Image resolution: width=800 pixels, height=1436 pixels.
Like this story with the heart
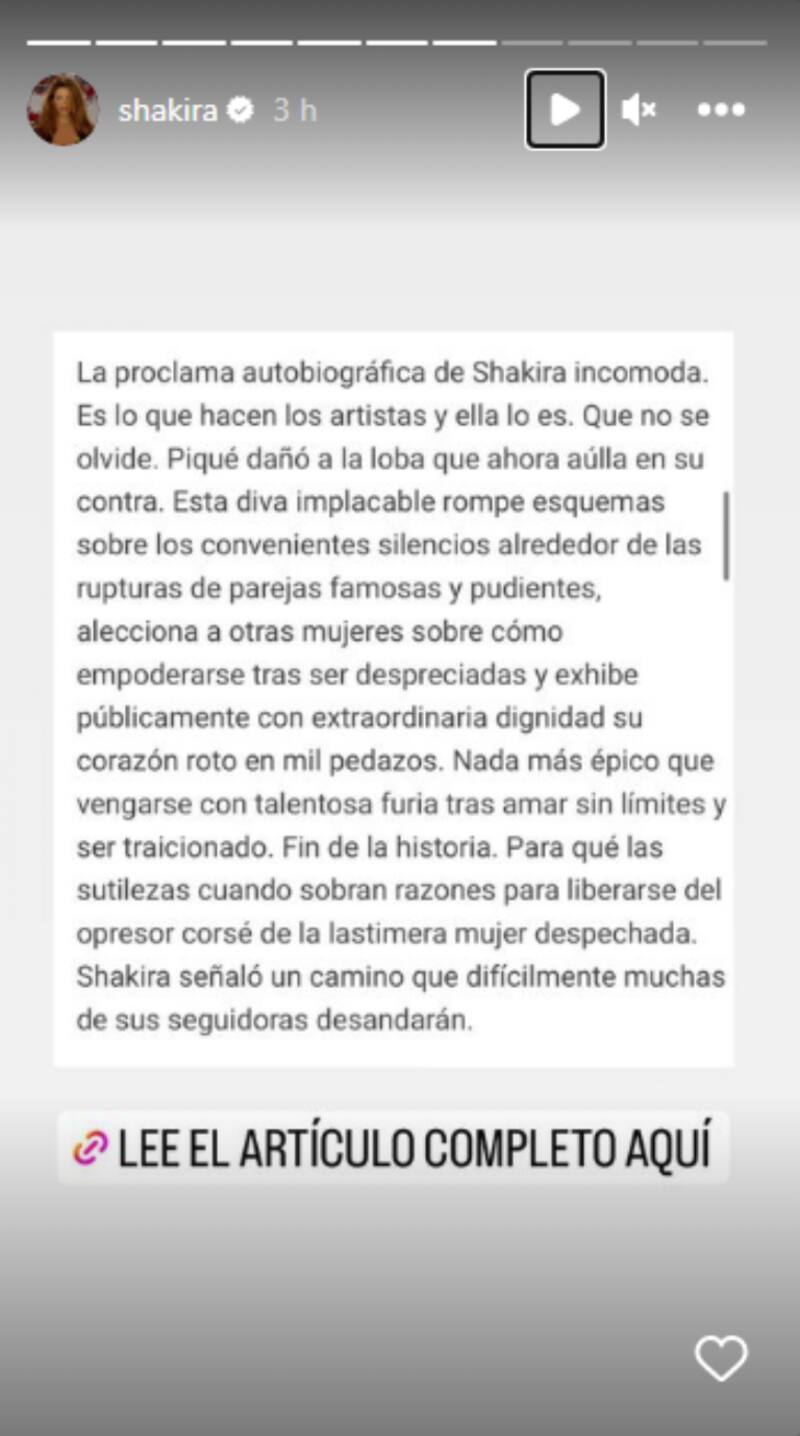point(721,1359)
